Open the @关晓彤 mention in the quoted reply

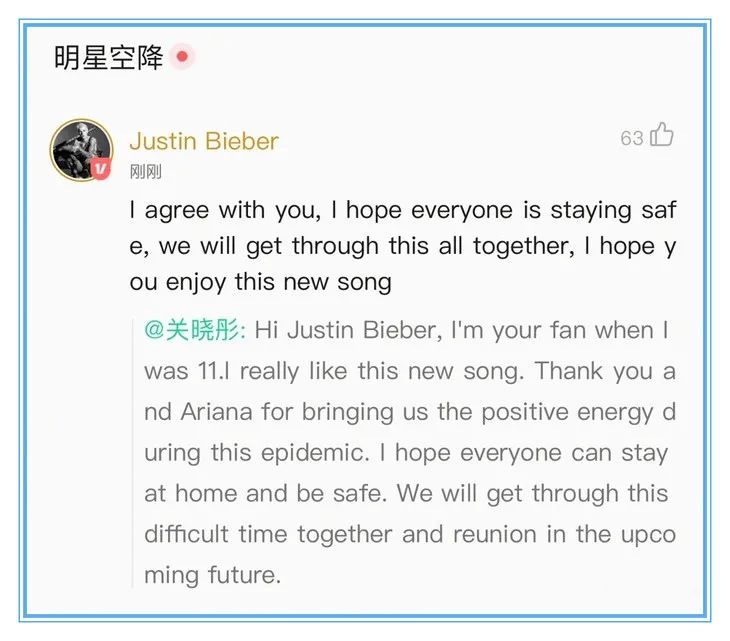[x=194, y=330]
